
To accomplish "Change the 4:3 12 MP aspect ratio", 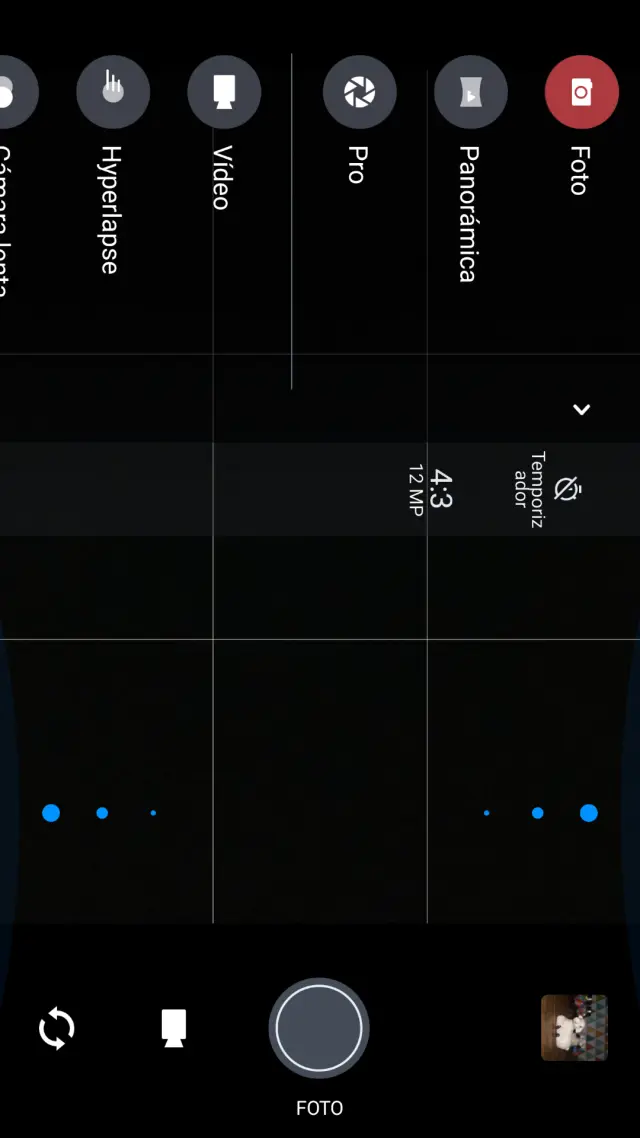I will (x=433, y=490).
